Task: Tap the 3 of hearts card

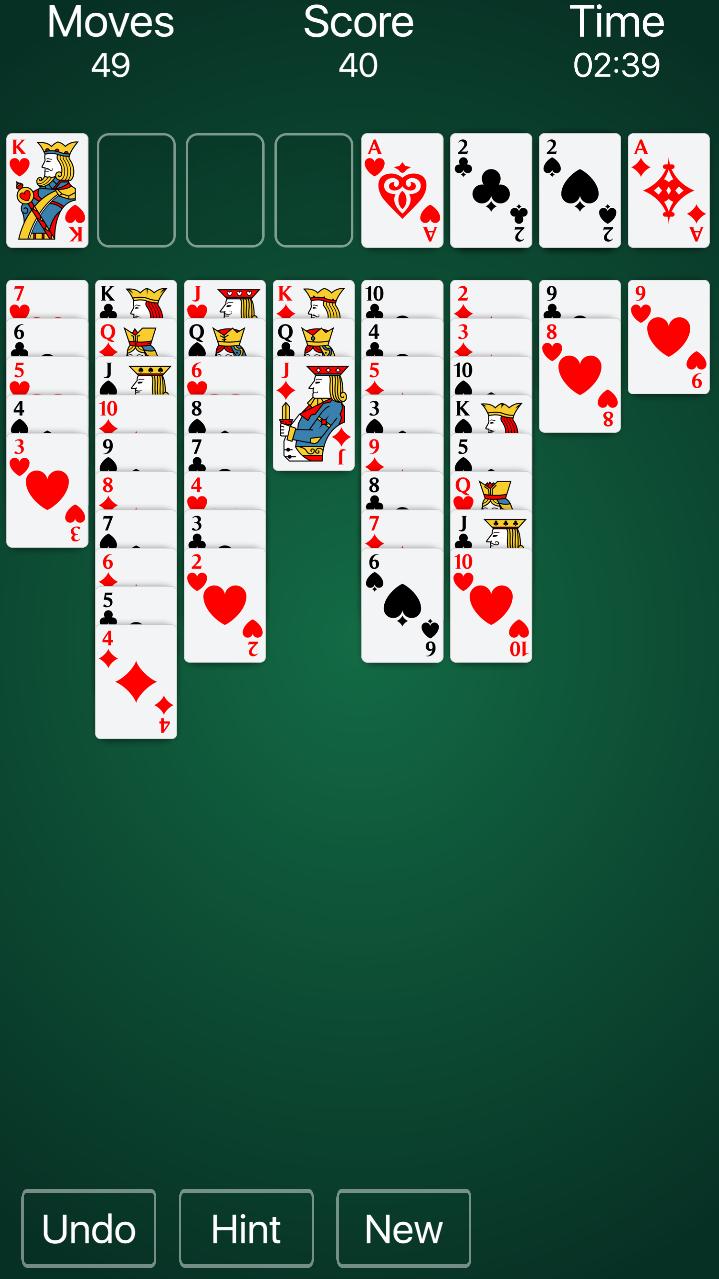Action: point(47,490)
